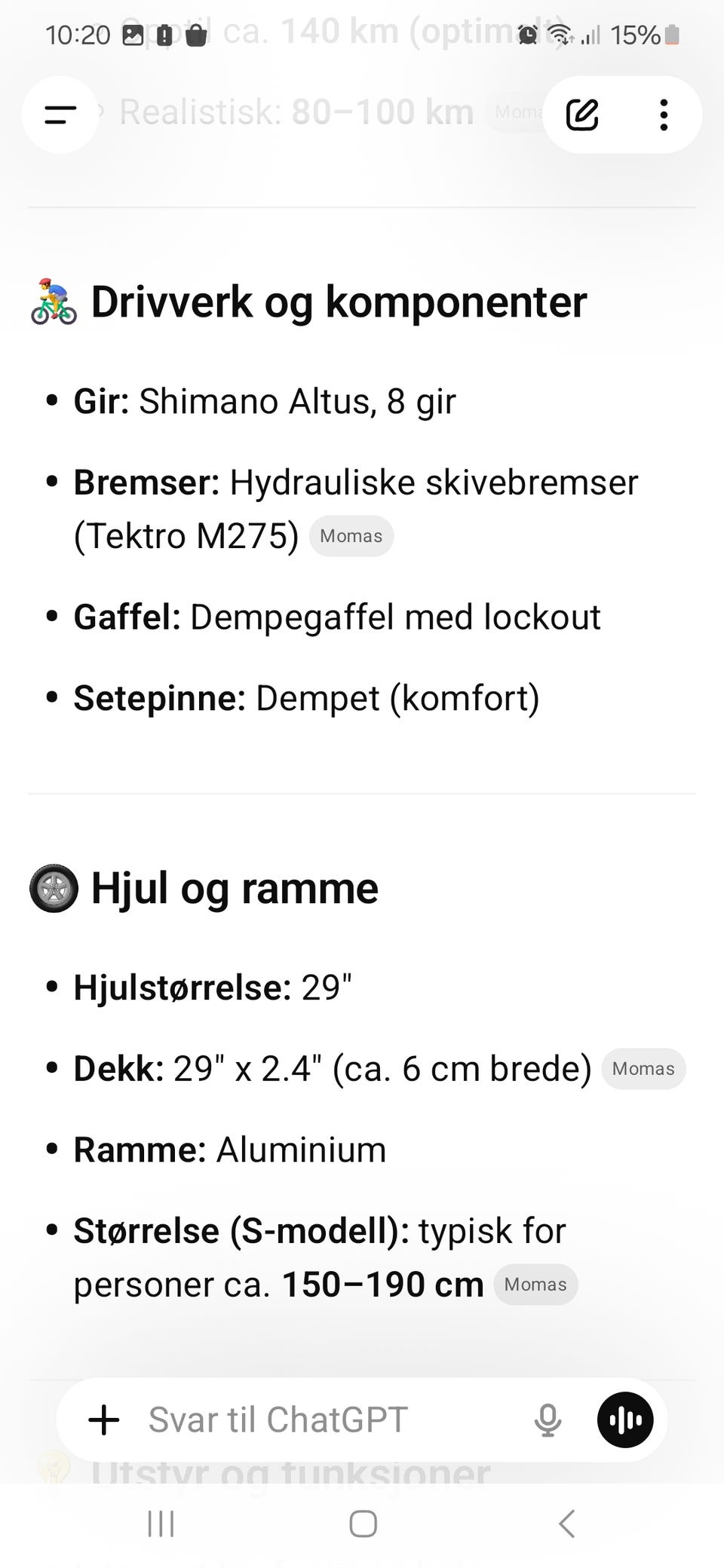
Task: Open the three-dot overflow menu
Action: click(x=663, y=115)
